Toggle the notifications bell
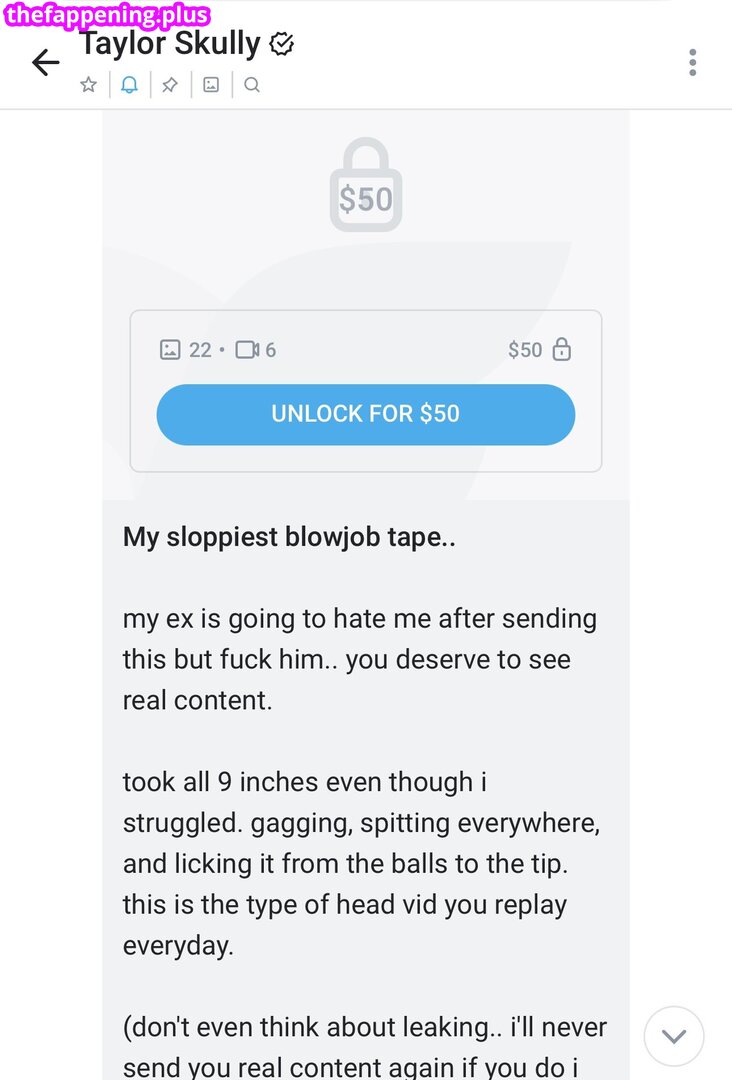 point(129,86)
